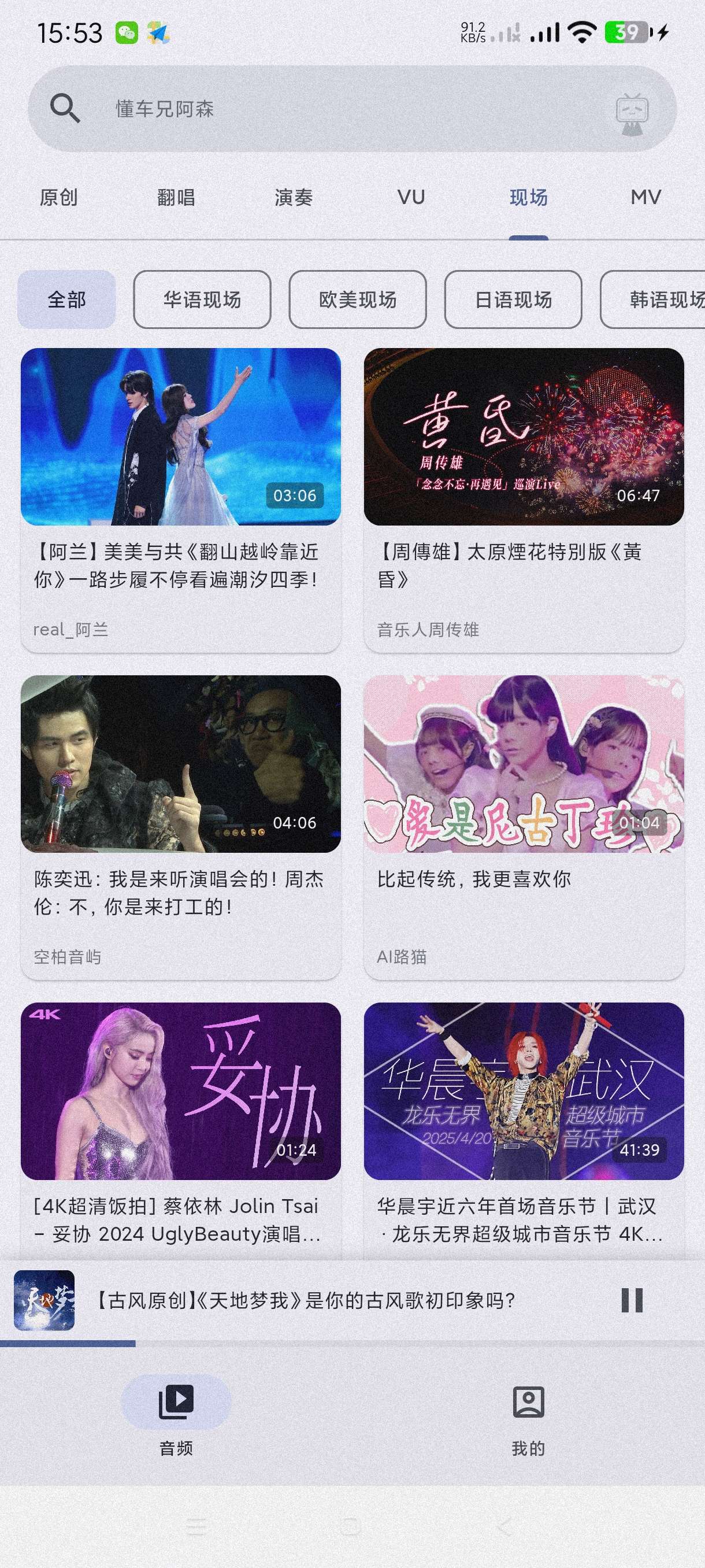Open the Bilibili TV avatar icon
Viewport: 705px width, 1568px height.
(632, 112)
